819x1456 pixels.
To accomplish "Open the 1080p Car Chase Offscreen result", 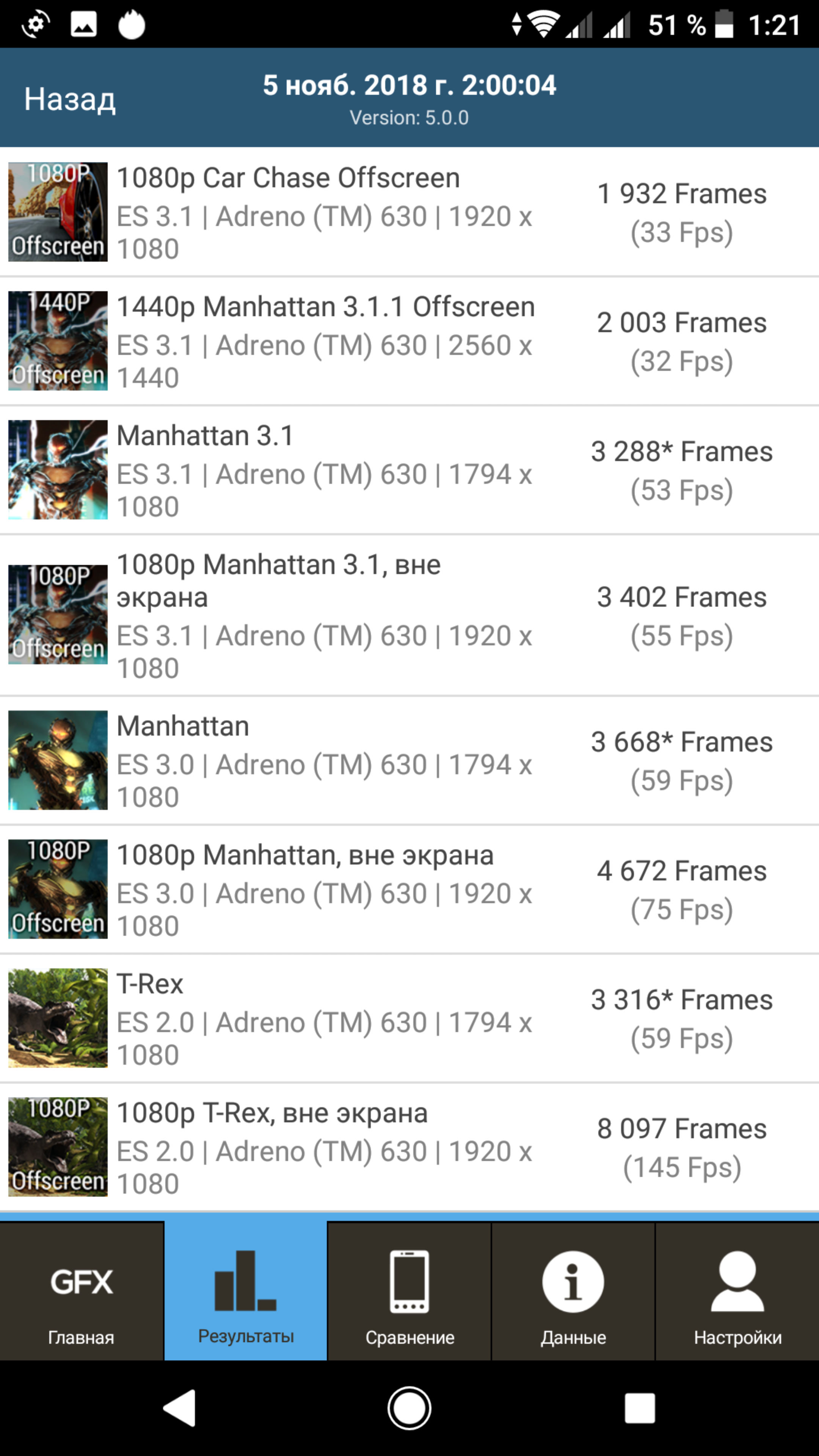I will (409, 212).
